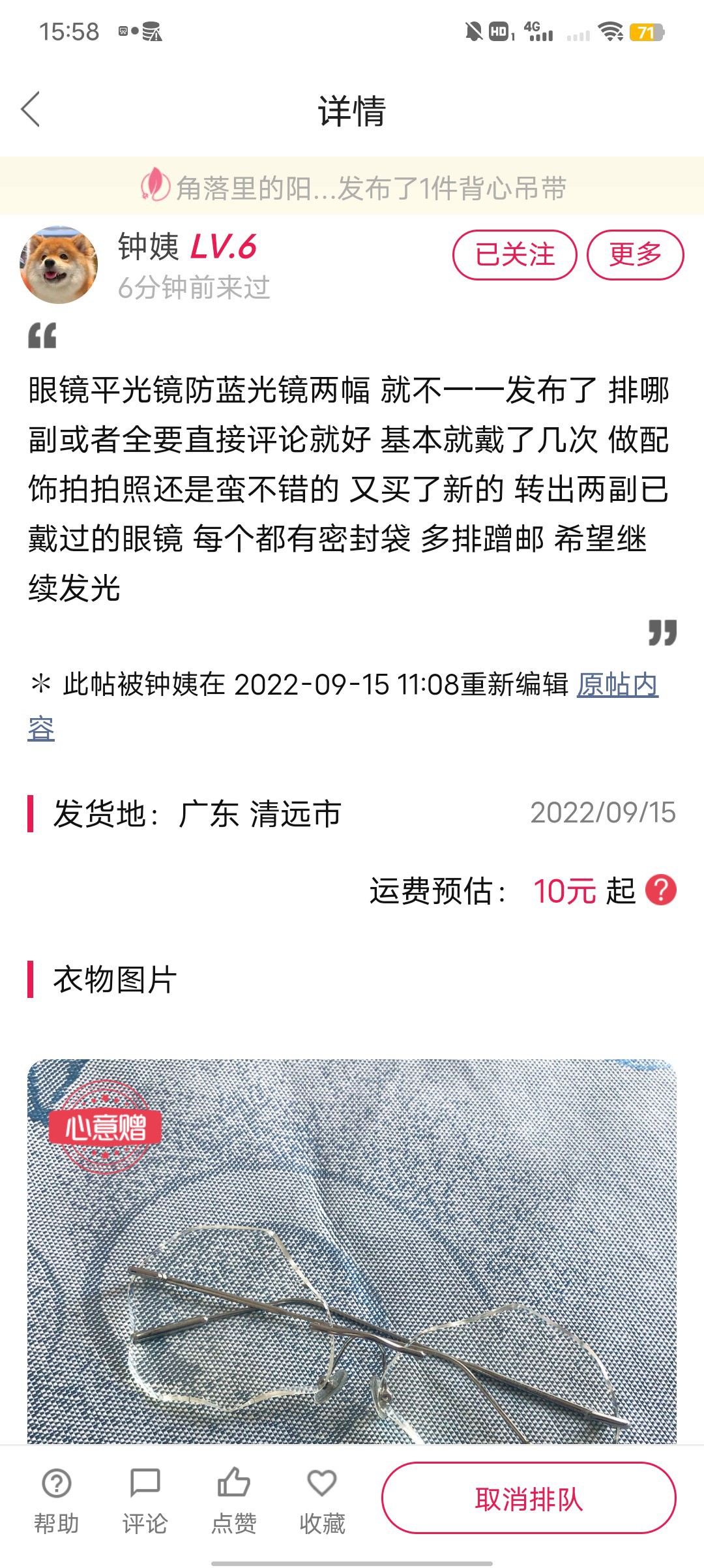Open the 更多 options
704x1568 pixels.
click(635, 254)
